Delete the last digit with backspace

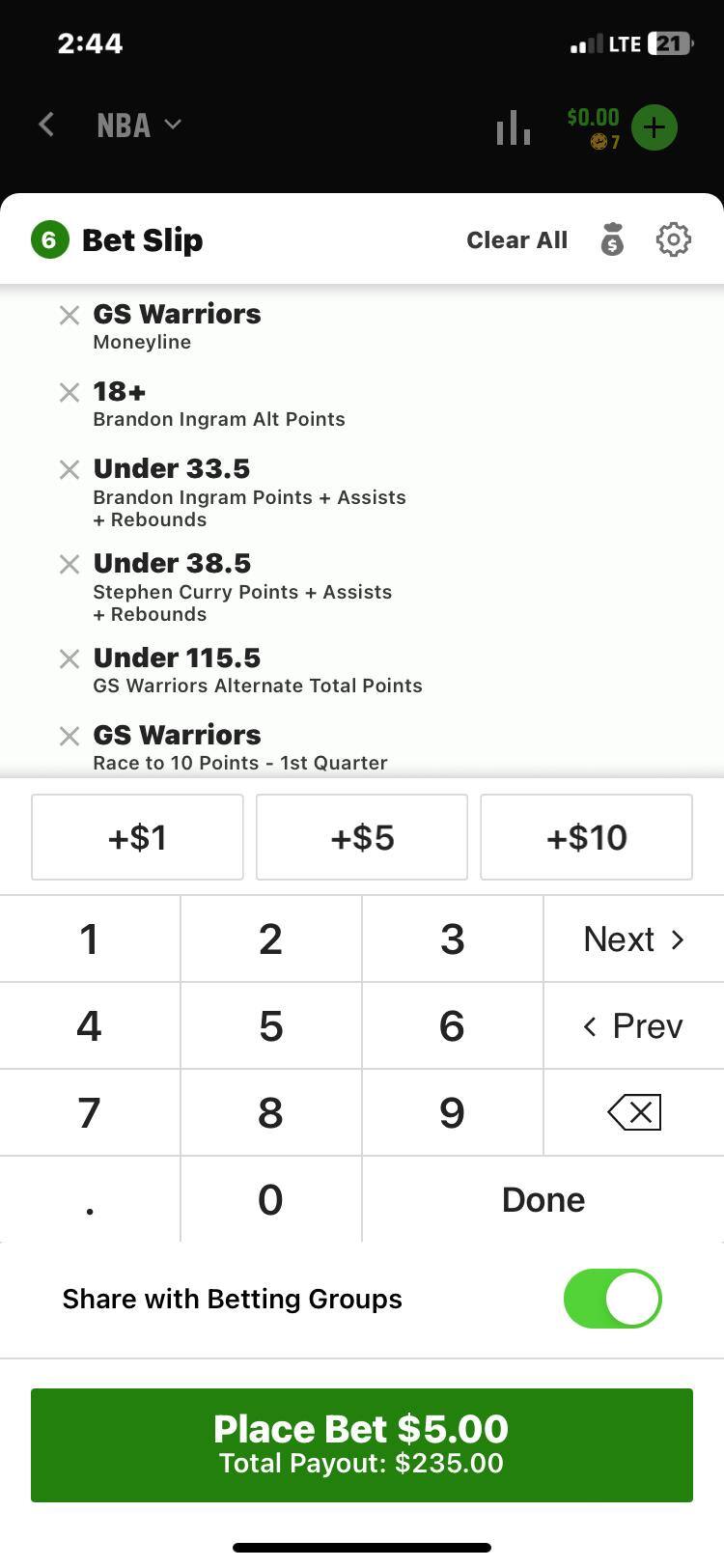(633, 1112)
